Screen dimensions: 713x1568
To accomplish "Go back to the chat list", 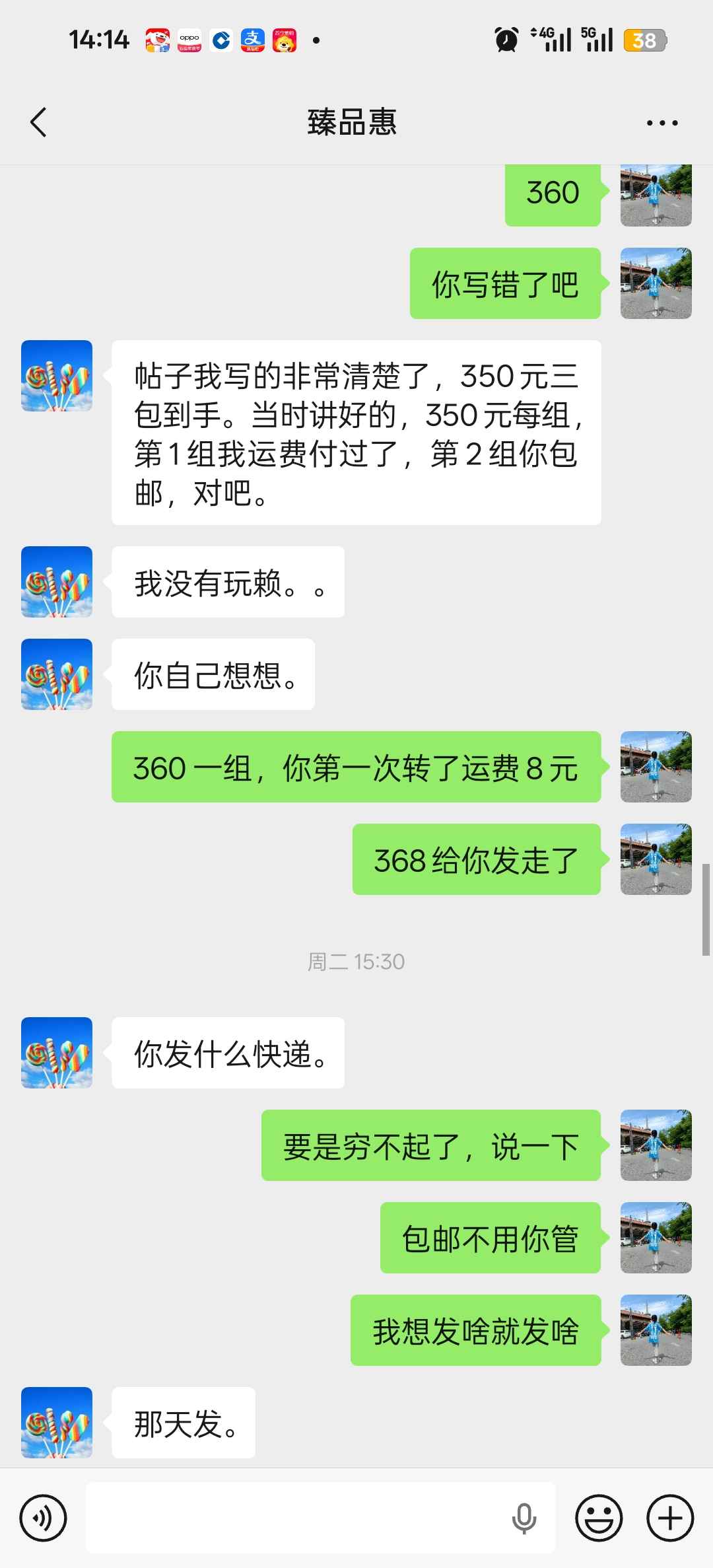I will pyautogui.click(x=38, y=122).
